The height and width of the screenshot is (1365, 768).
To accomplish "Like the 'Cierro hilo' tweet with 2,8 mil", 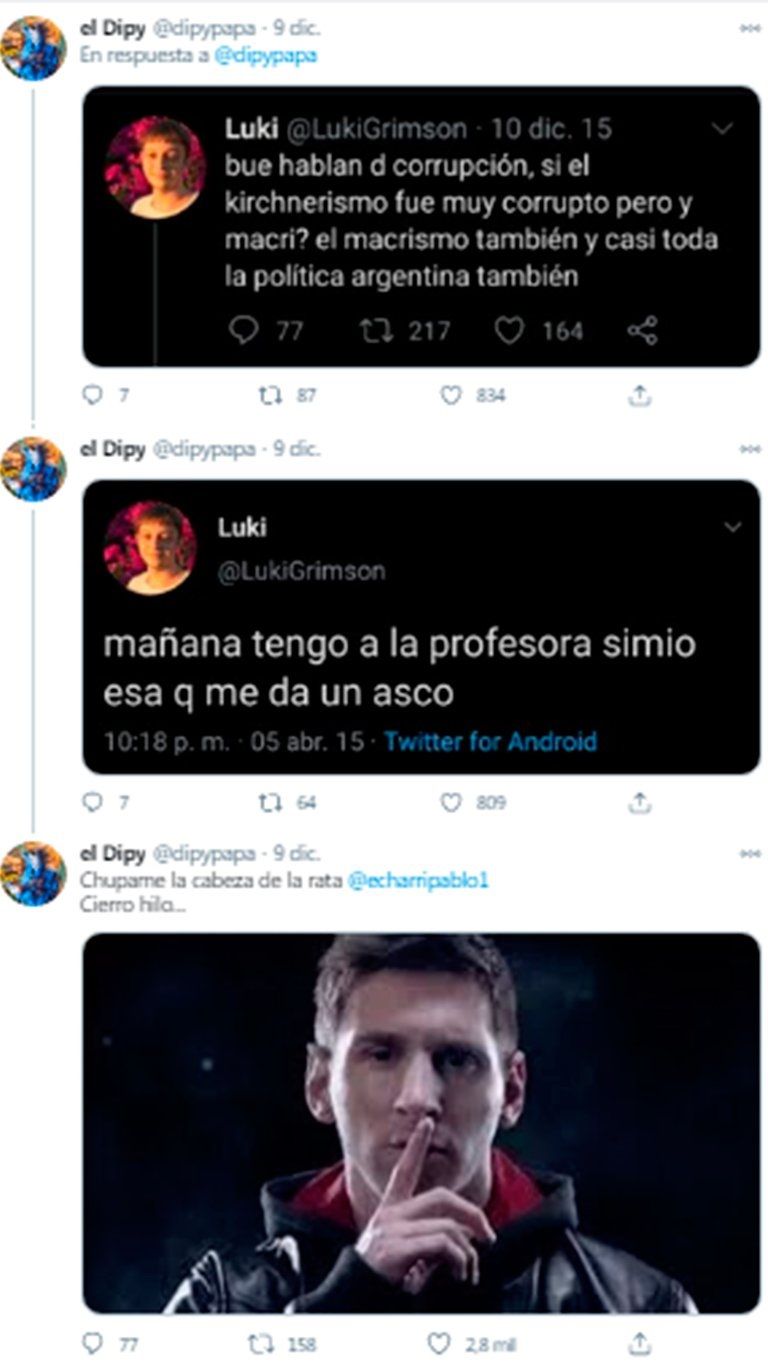I will pos(439,1342).
